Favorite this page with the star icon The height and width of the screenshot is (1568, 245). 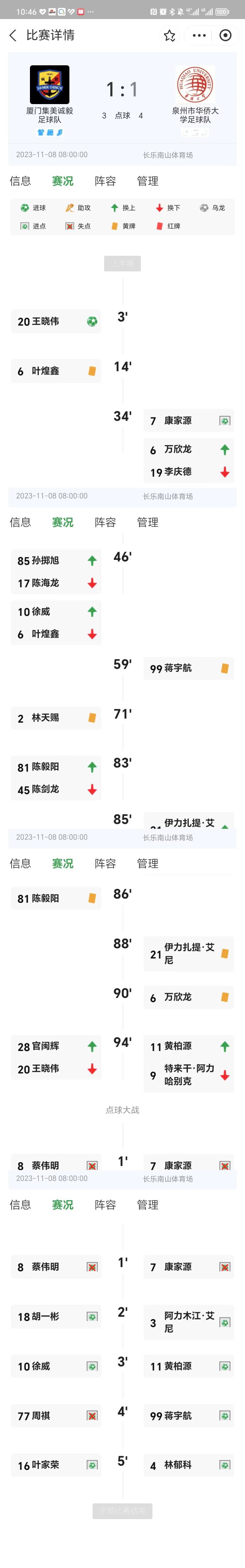tap(169, 35)
